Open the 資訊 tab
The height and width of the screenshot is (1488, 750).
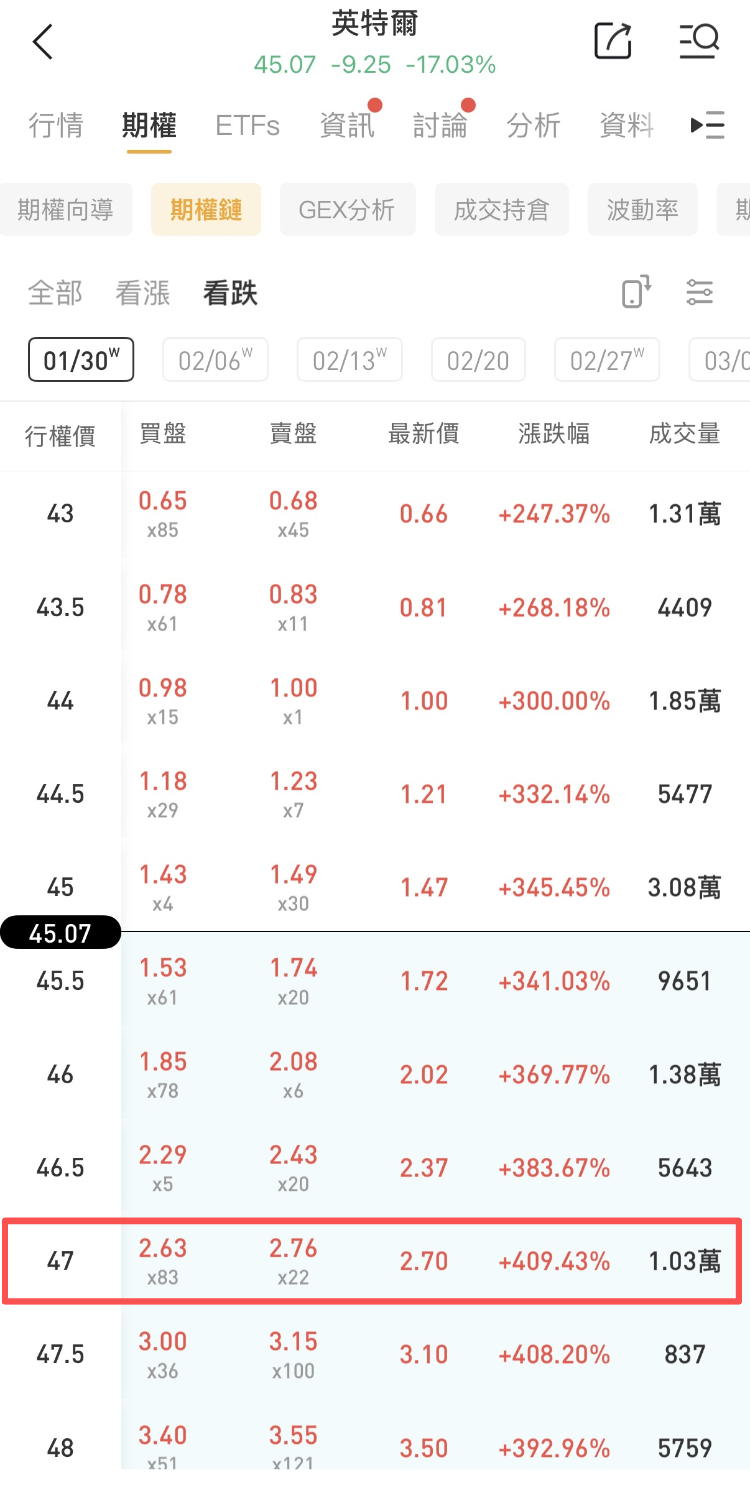(x=347, y=126)
